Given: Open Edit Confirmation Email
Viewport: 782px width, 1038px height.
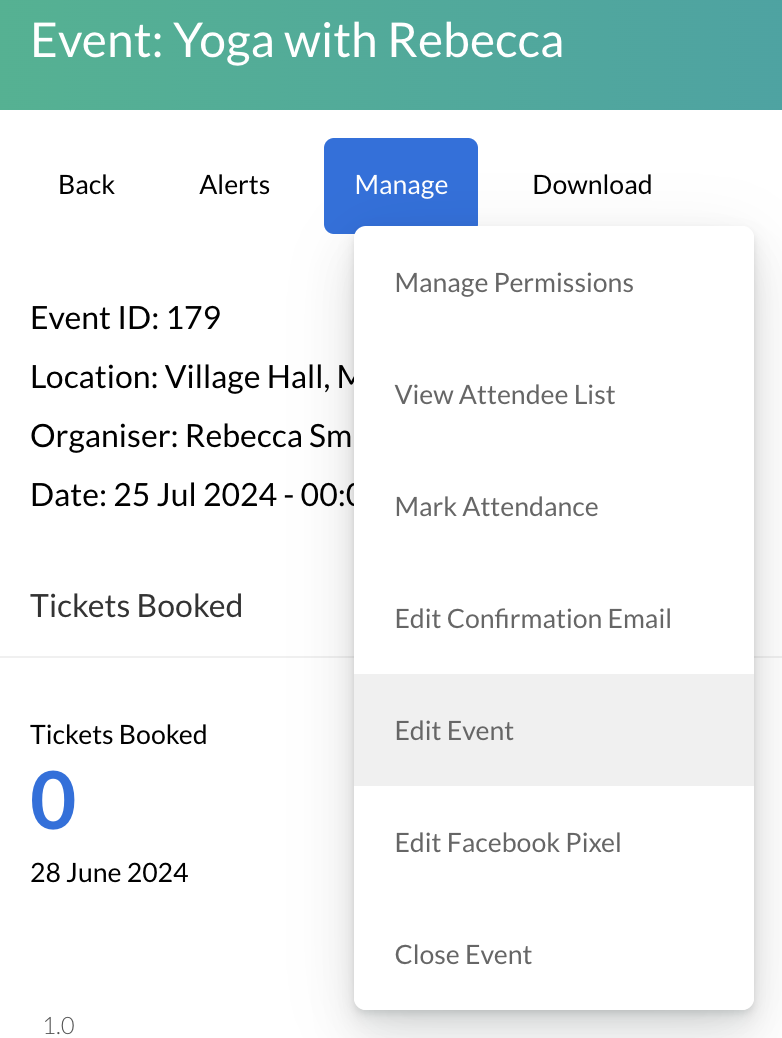Looking at the screenshot, I should pos(533,619).
